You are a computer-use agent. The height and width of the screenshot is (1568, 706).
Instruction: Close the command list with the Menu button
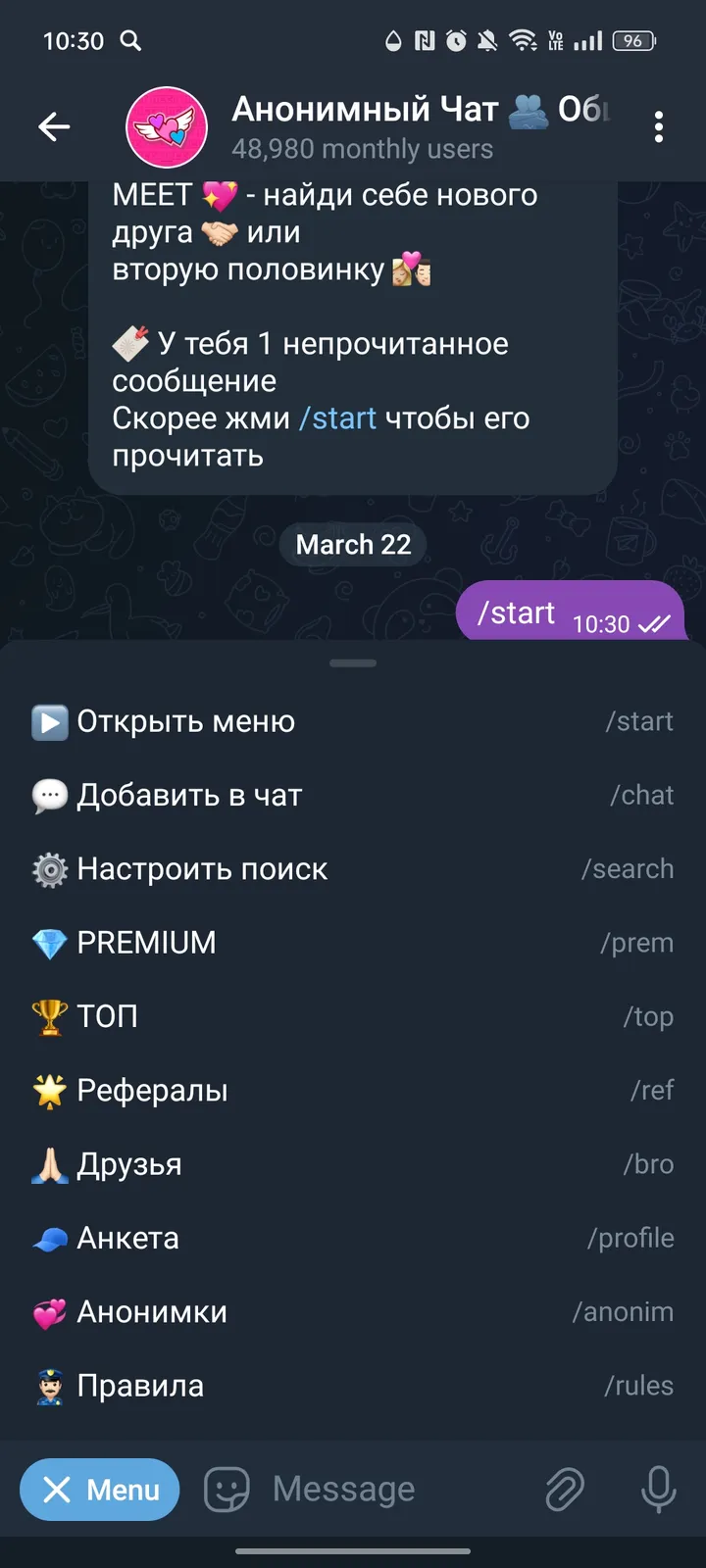tap(99, 1489)
